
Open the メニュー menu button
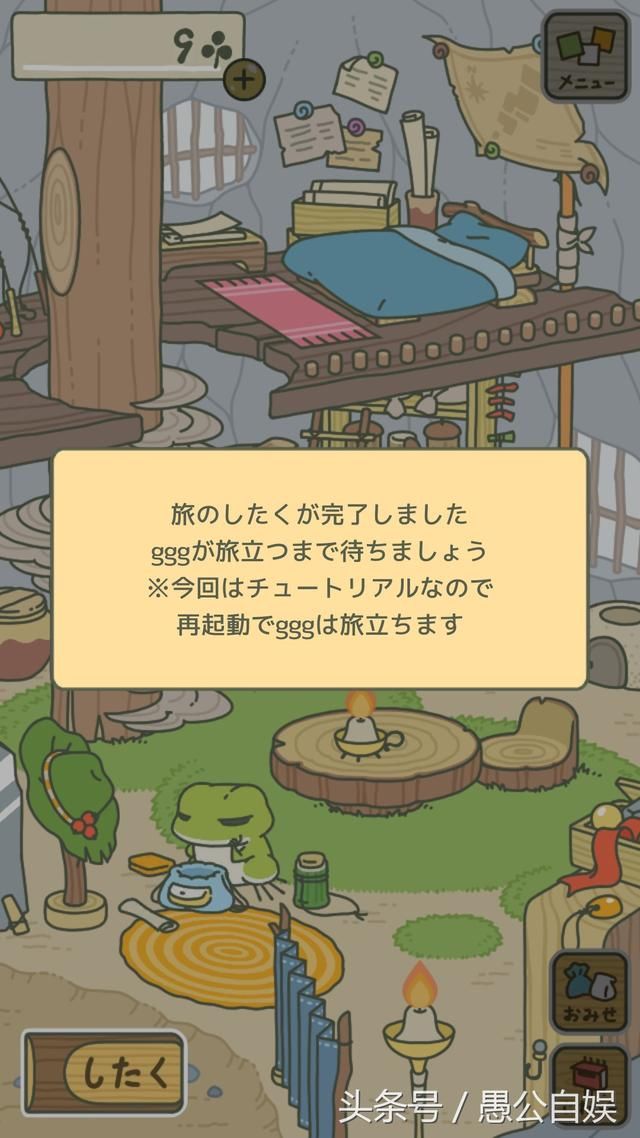[x=586, y=55]
